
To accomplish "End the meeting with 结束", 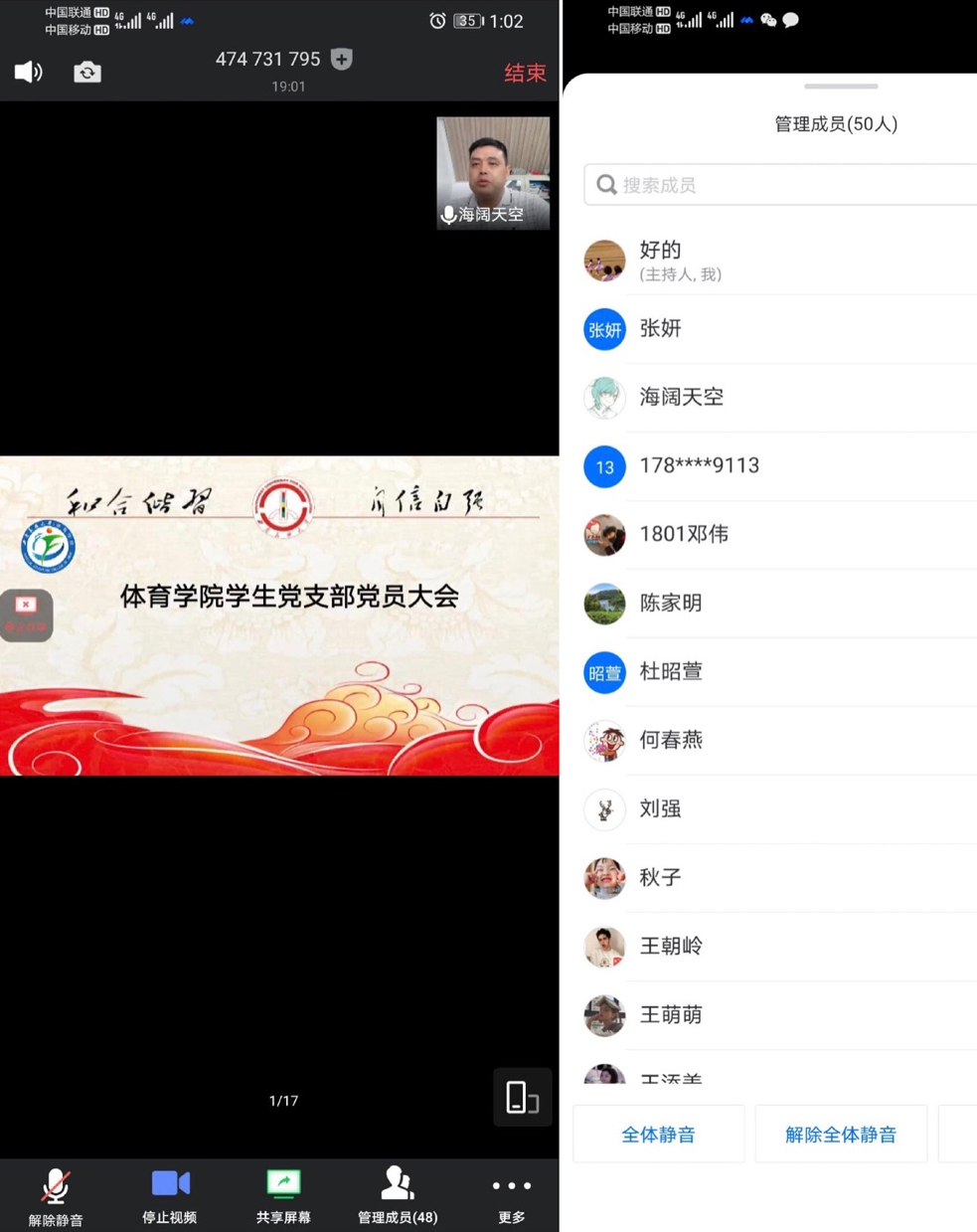I will (x=524, y=73).
